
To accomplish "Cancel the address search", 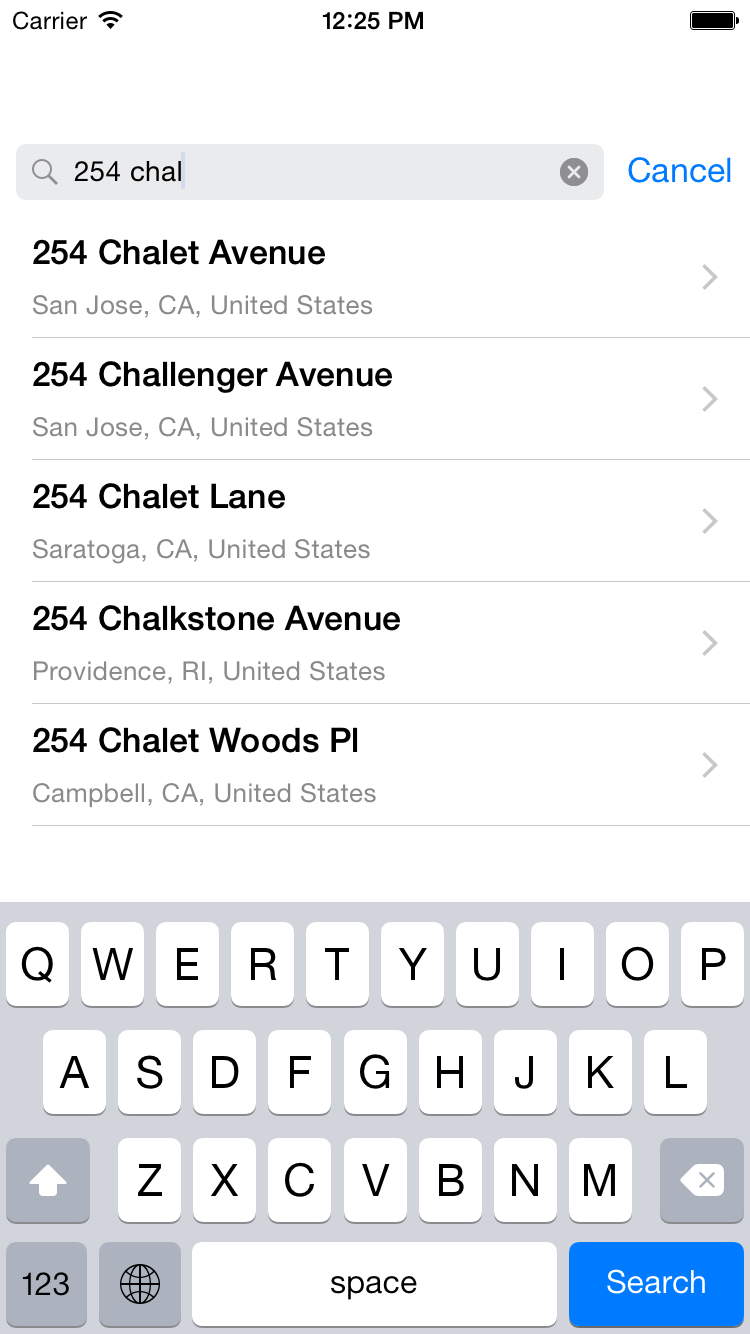I will [x=679, y=171].
